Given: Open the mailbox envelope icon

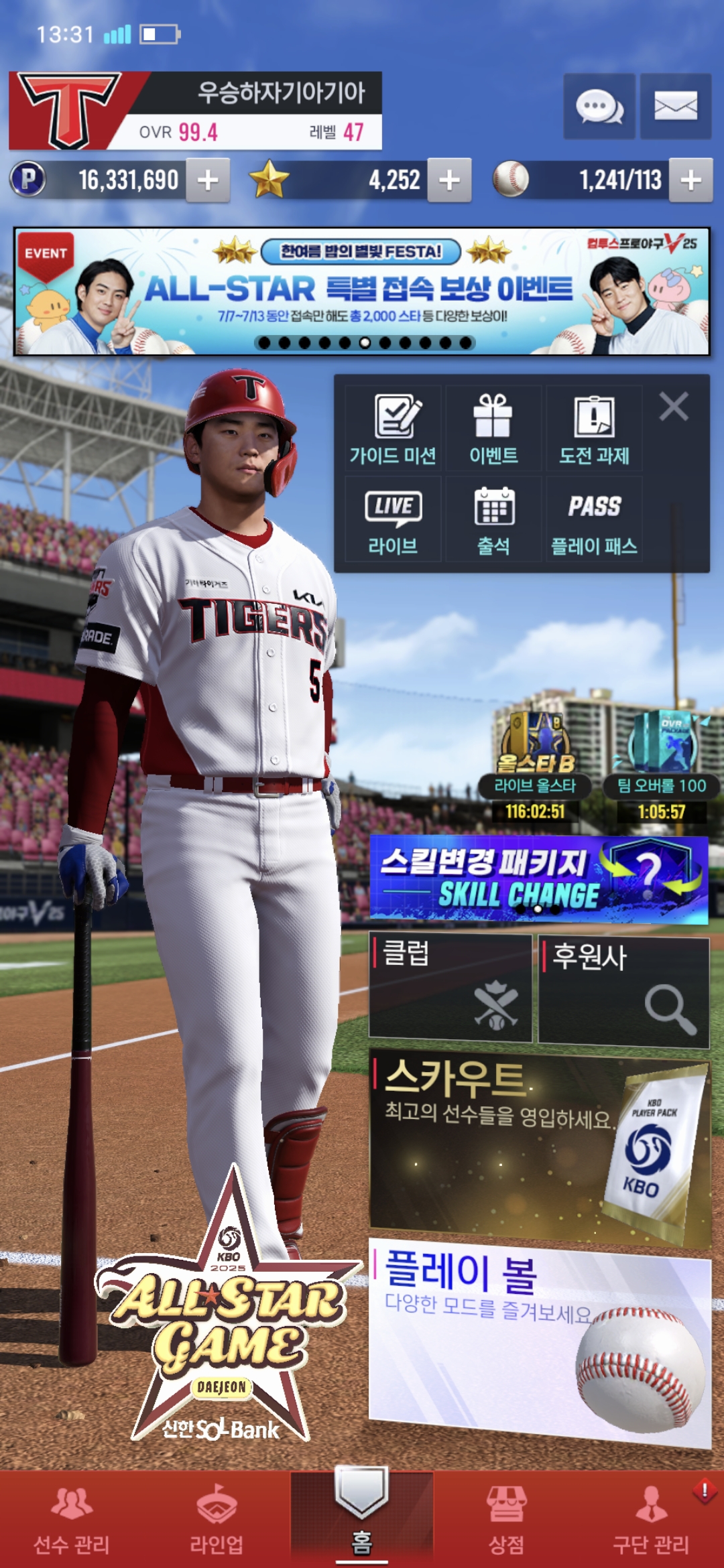Looking at the screenshot, I should click(x=675, y=107).
